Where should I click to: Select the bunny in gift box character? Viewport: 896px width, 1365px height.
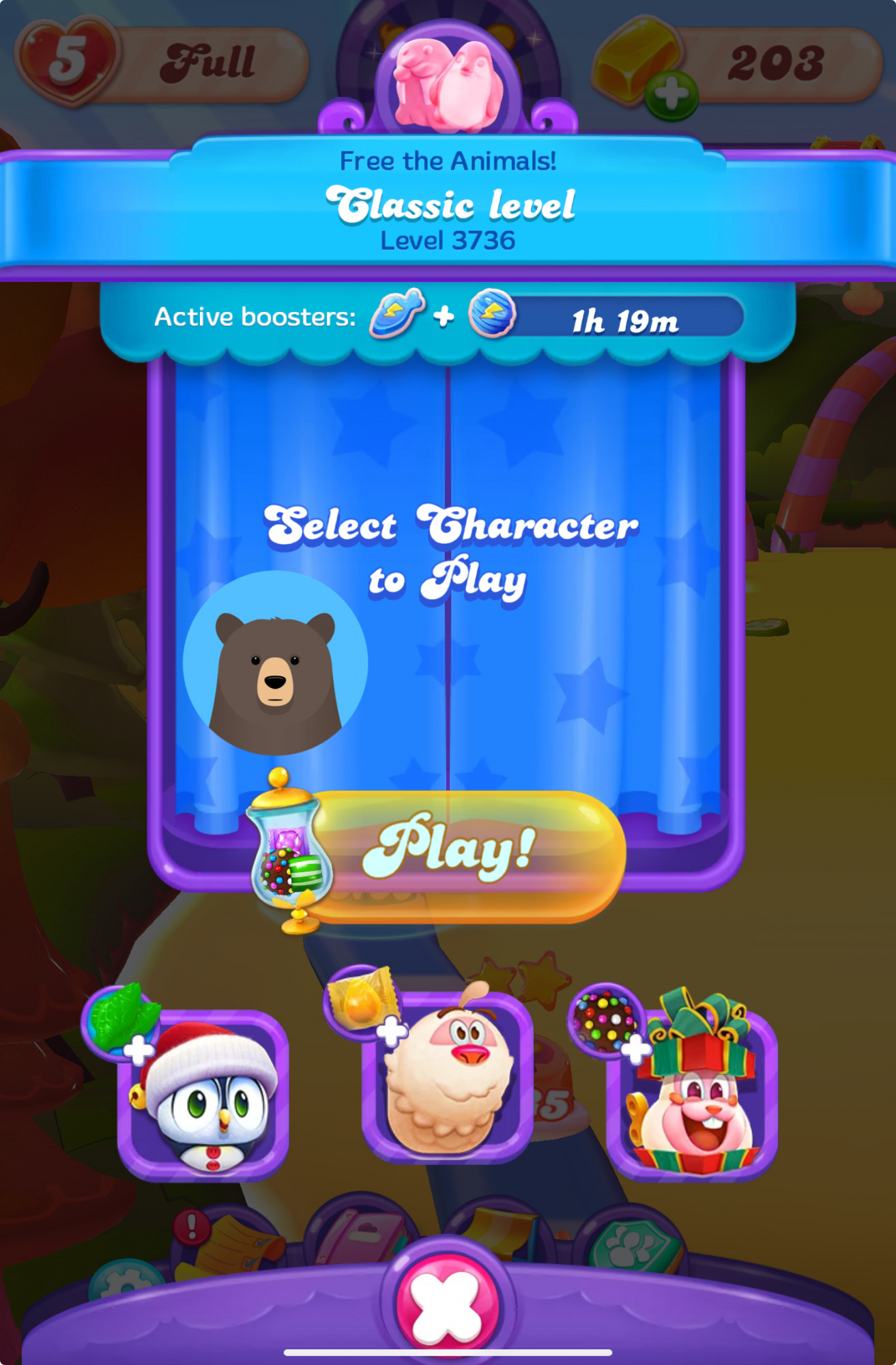(x=693, y=1093)
